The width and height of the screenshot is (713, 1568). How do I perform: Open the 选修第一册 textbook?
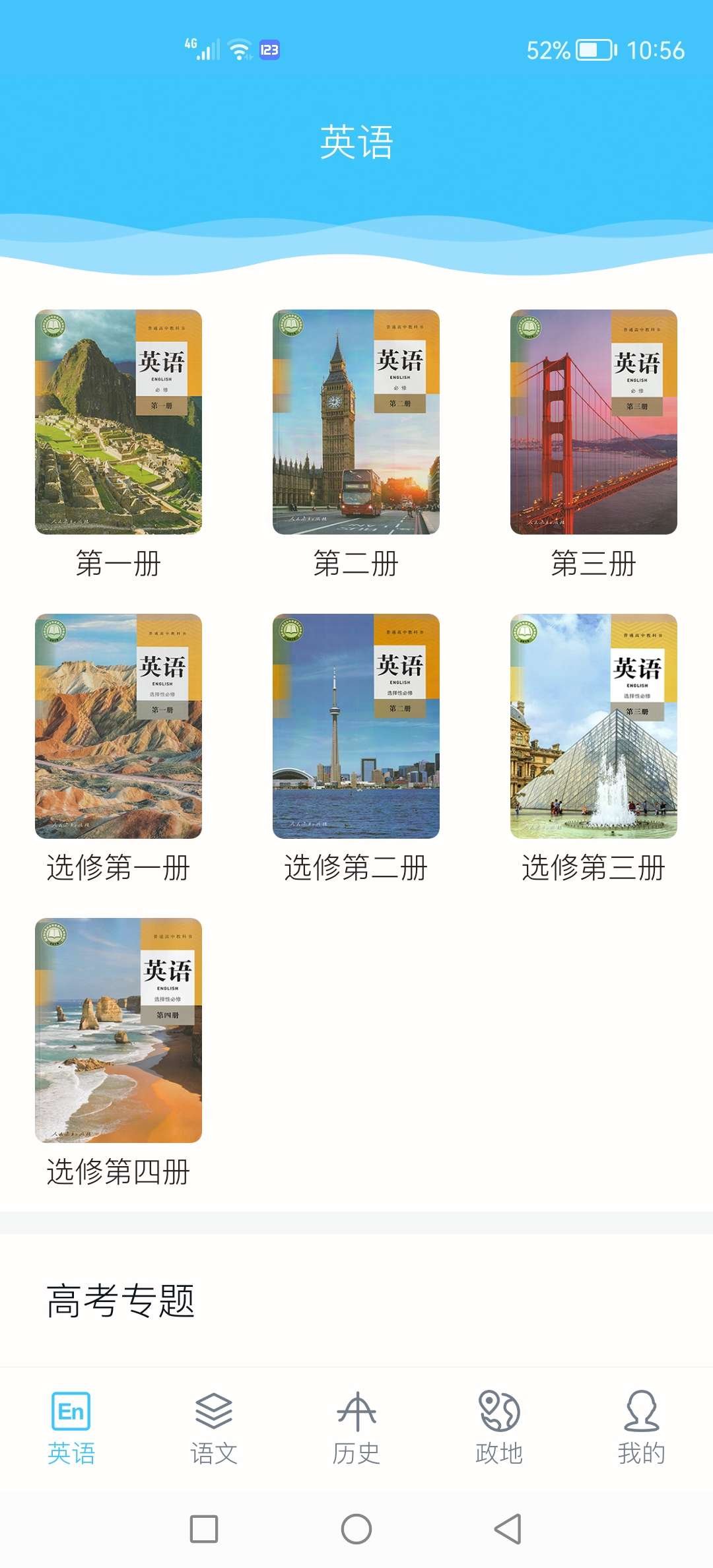pyautogui.click(x=118, y=726)
